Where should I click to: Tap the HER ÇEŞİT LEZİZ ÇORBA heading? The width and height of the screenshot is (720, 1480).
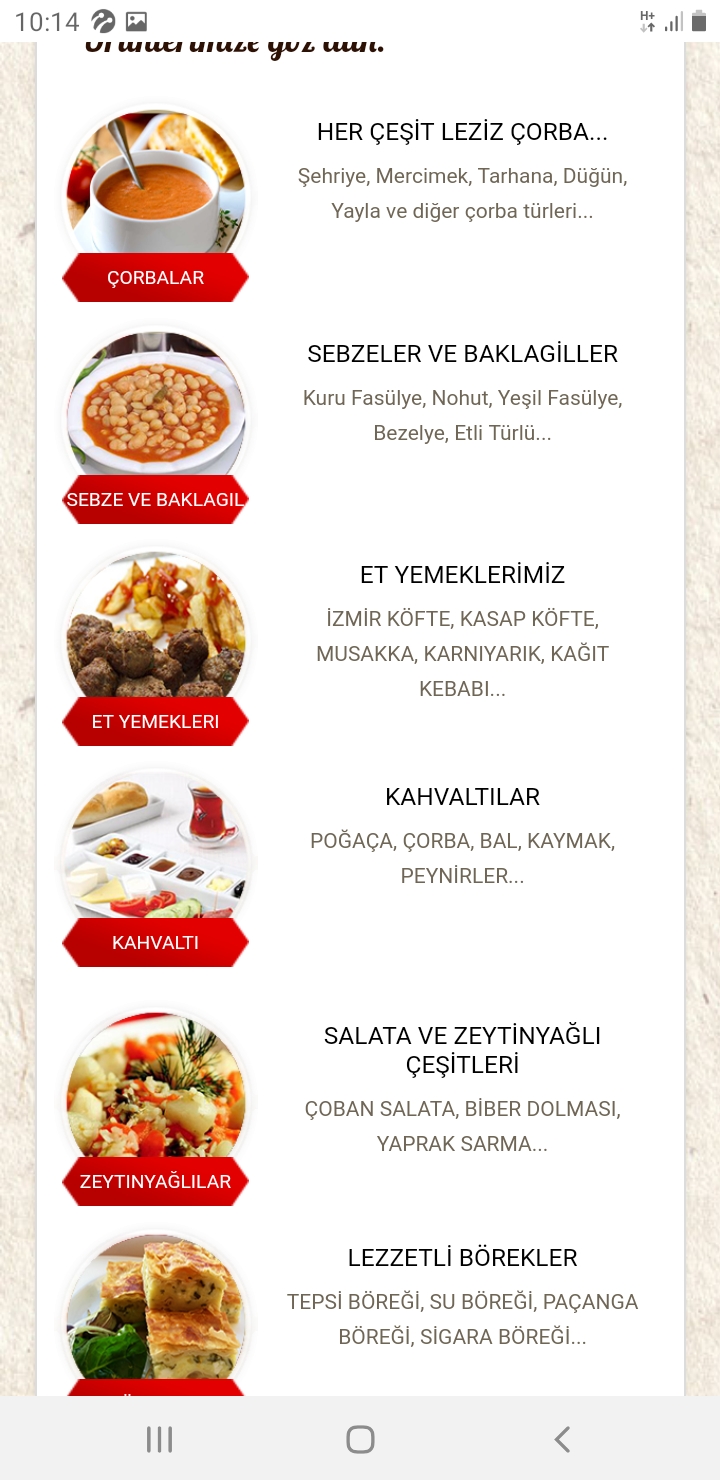(462, 131)
